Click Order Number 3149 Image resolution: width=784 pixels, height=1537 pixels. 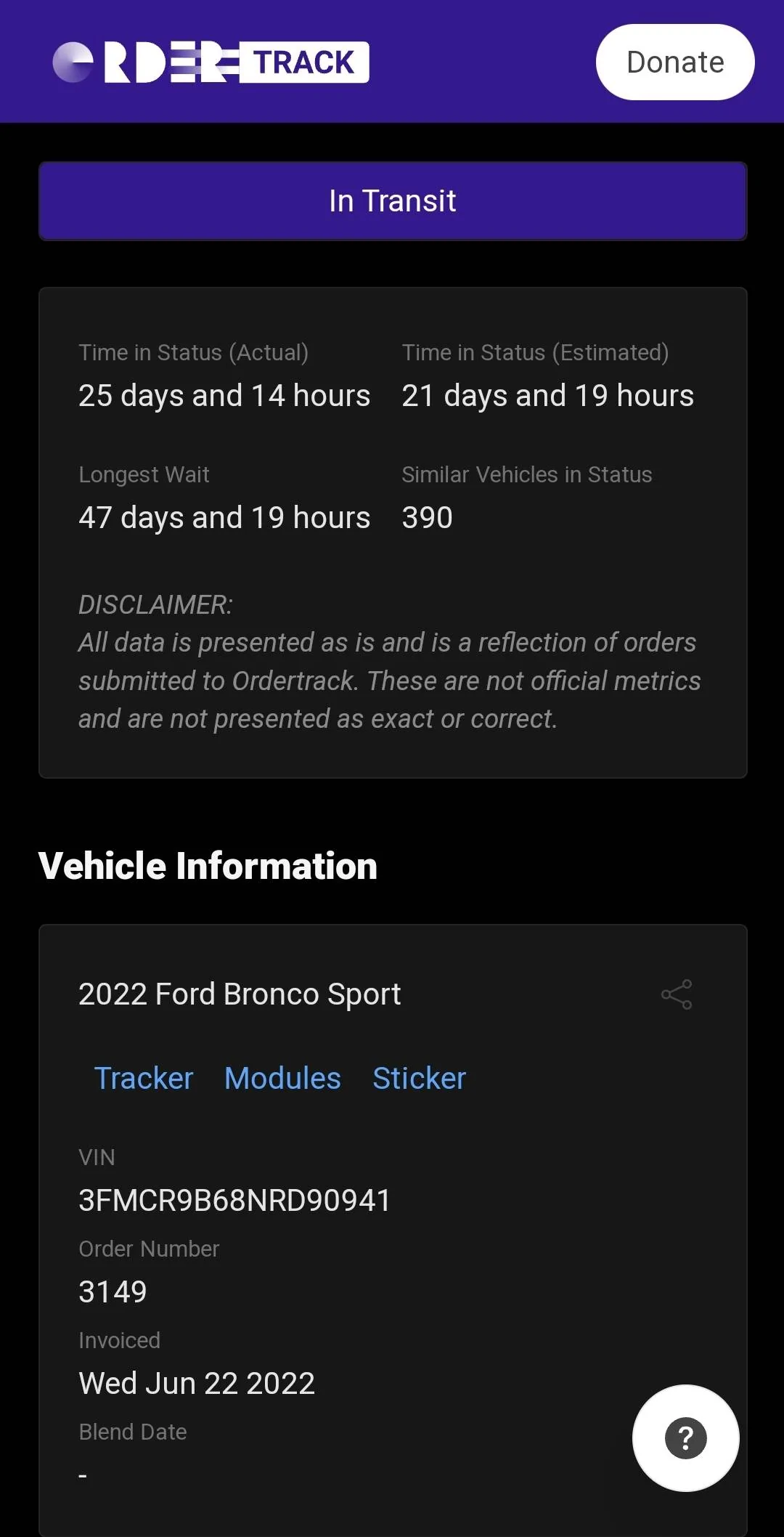click(113, 1291)
